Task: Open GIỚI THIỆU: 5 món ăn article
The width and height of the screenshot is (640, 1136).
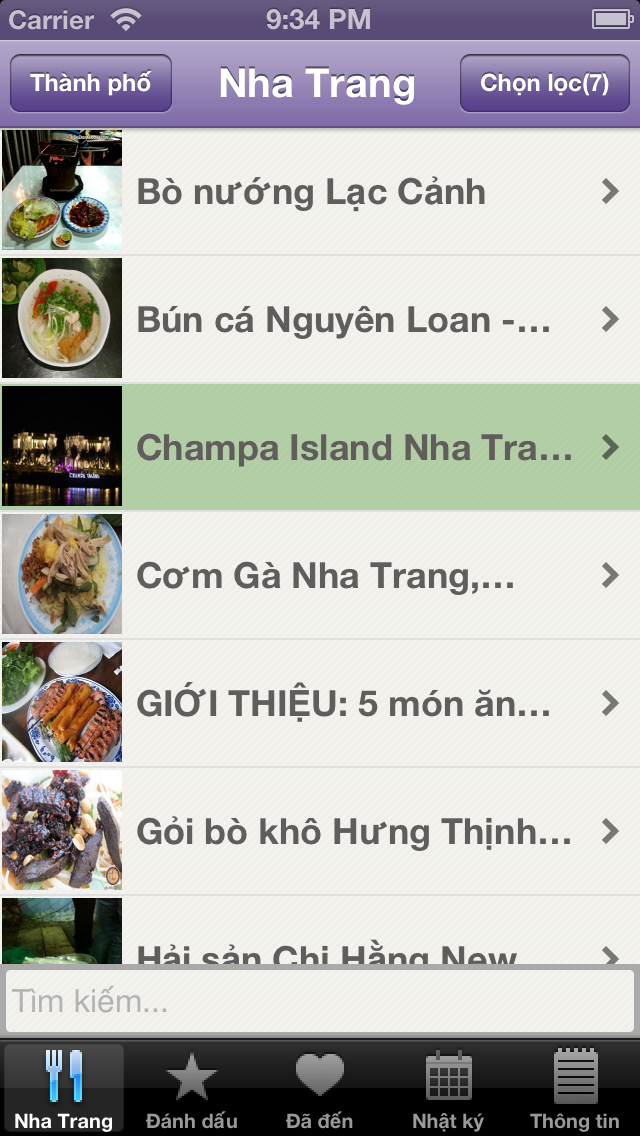Action: coord(320,703)
